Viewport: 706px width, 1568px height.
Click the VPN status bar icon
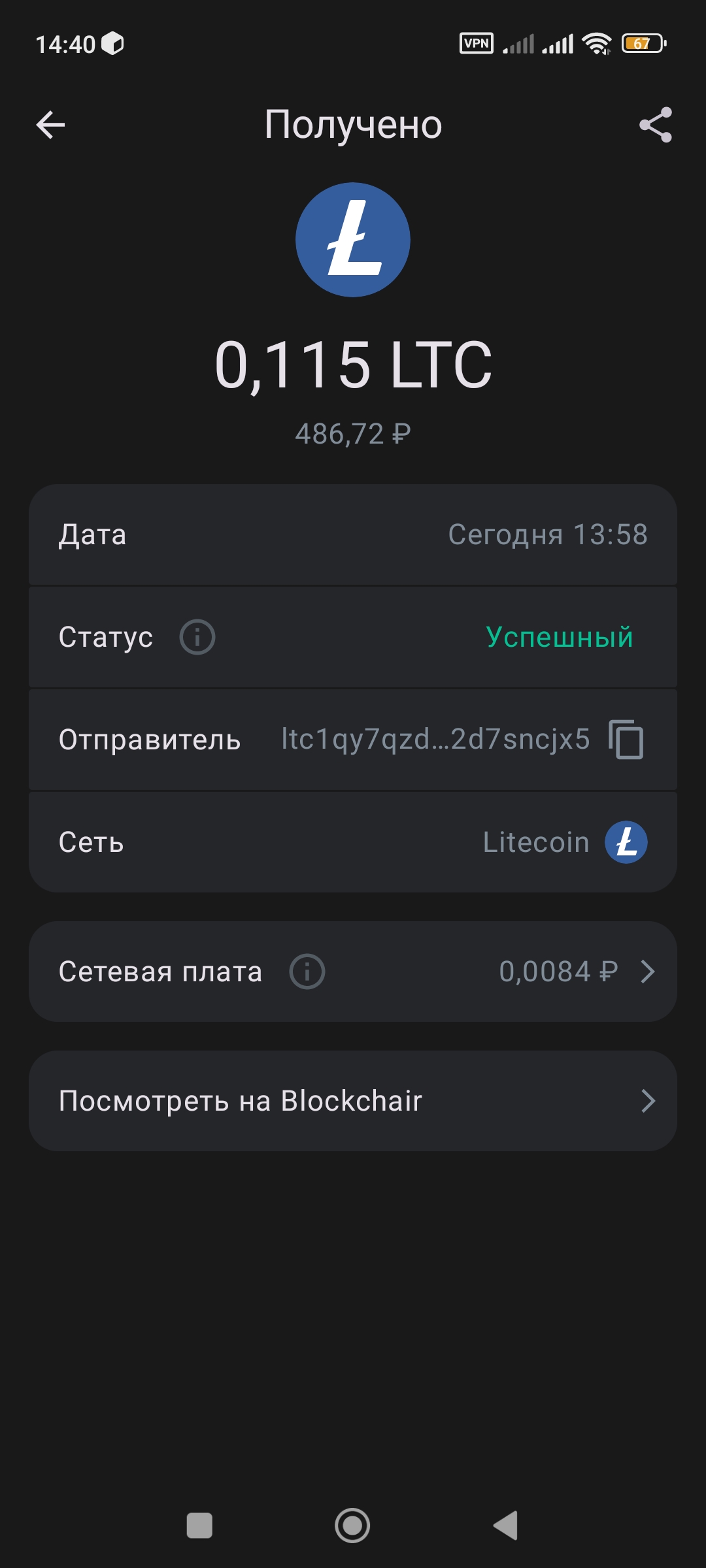477,43
